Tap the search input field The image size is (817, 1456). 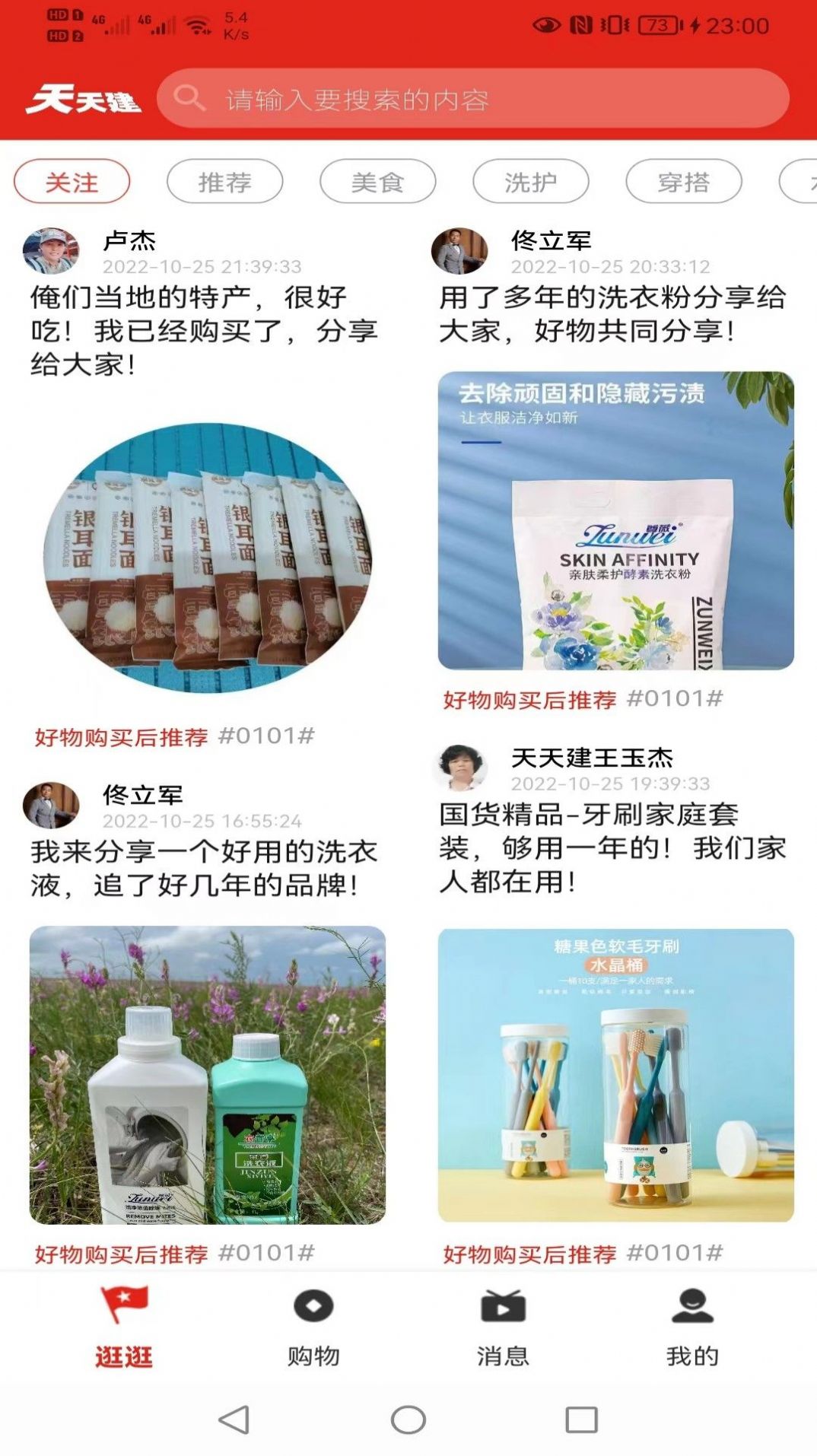(472, 97)
